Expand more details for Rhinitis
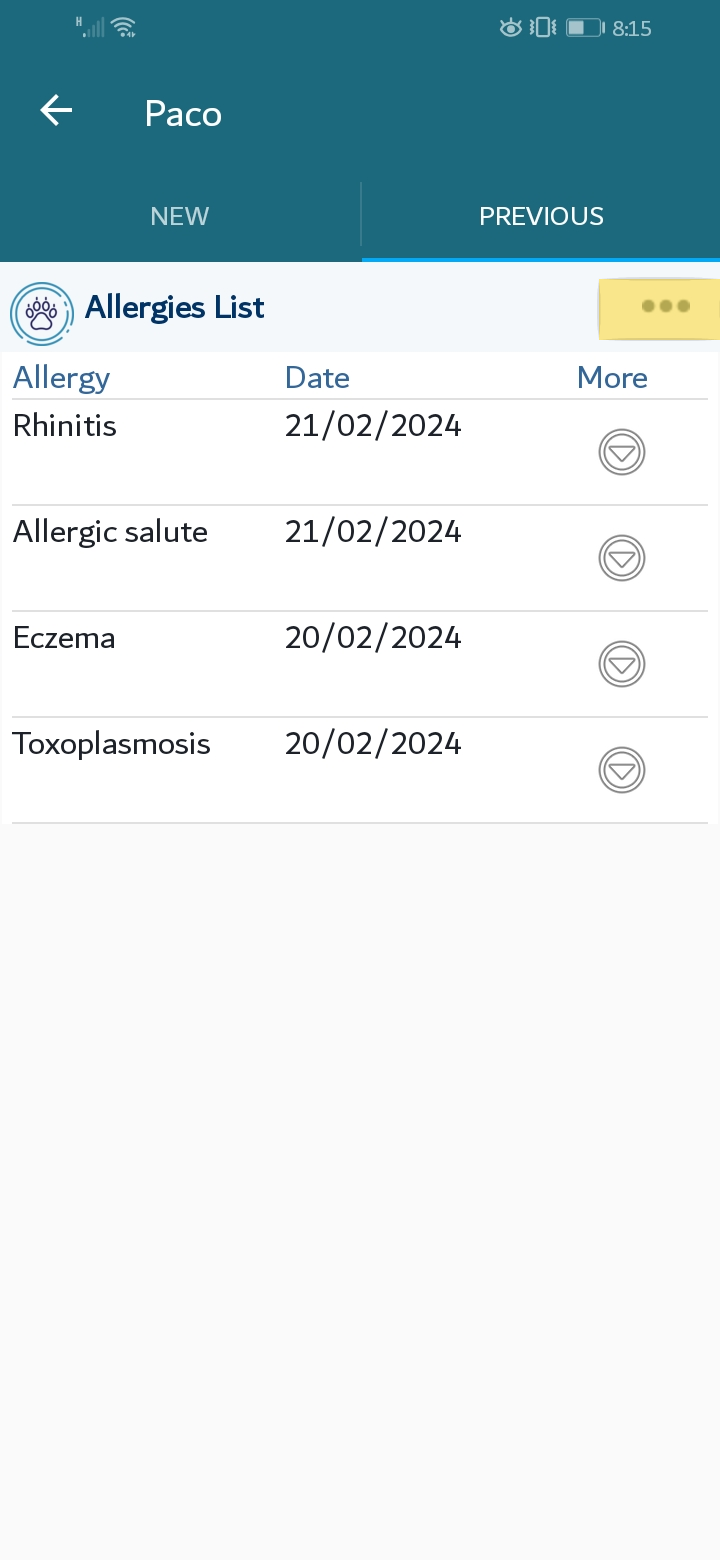The image size is (720, 1560). [x=622, y=452]
